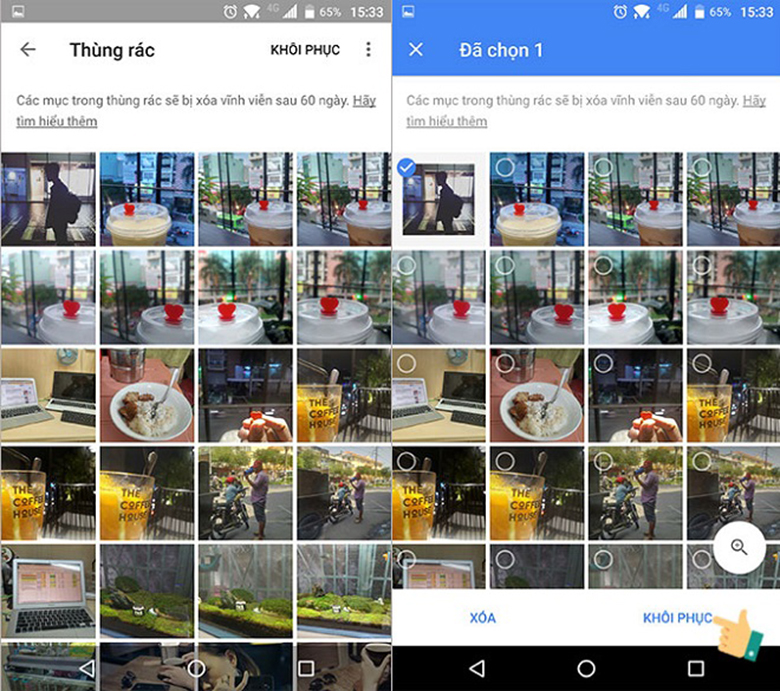The width and height of the screenshot is (780, 691).
Task: Tap XÓA to delete the selected photo
Action: [x=482, y=618]
